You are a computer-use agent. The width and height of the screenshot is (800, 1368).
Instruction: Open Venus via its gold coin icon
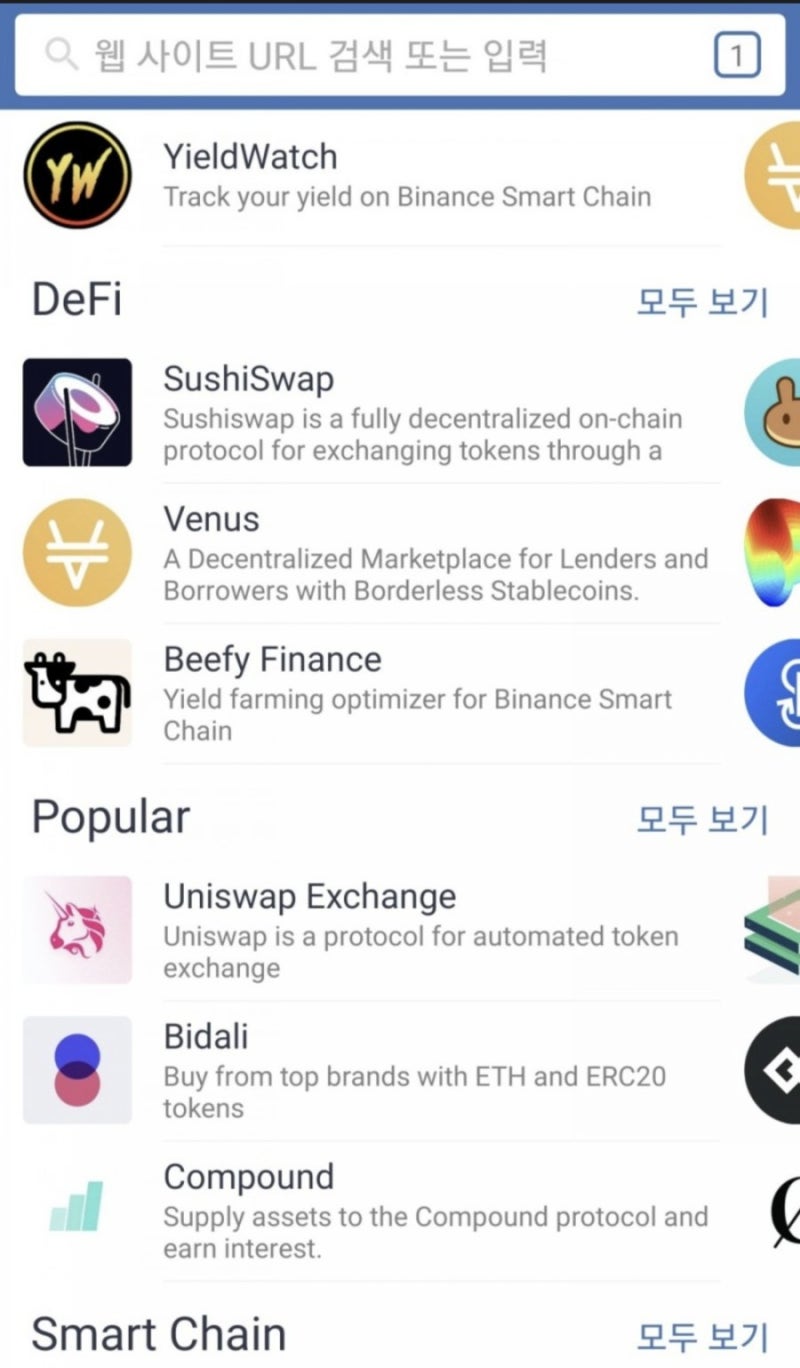point(77,551)
